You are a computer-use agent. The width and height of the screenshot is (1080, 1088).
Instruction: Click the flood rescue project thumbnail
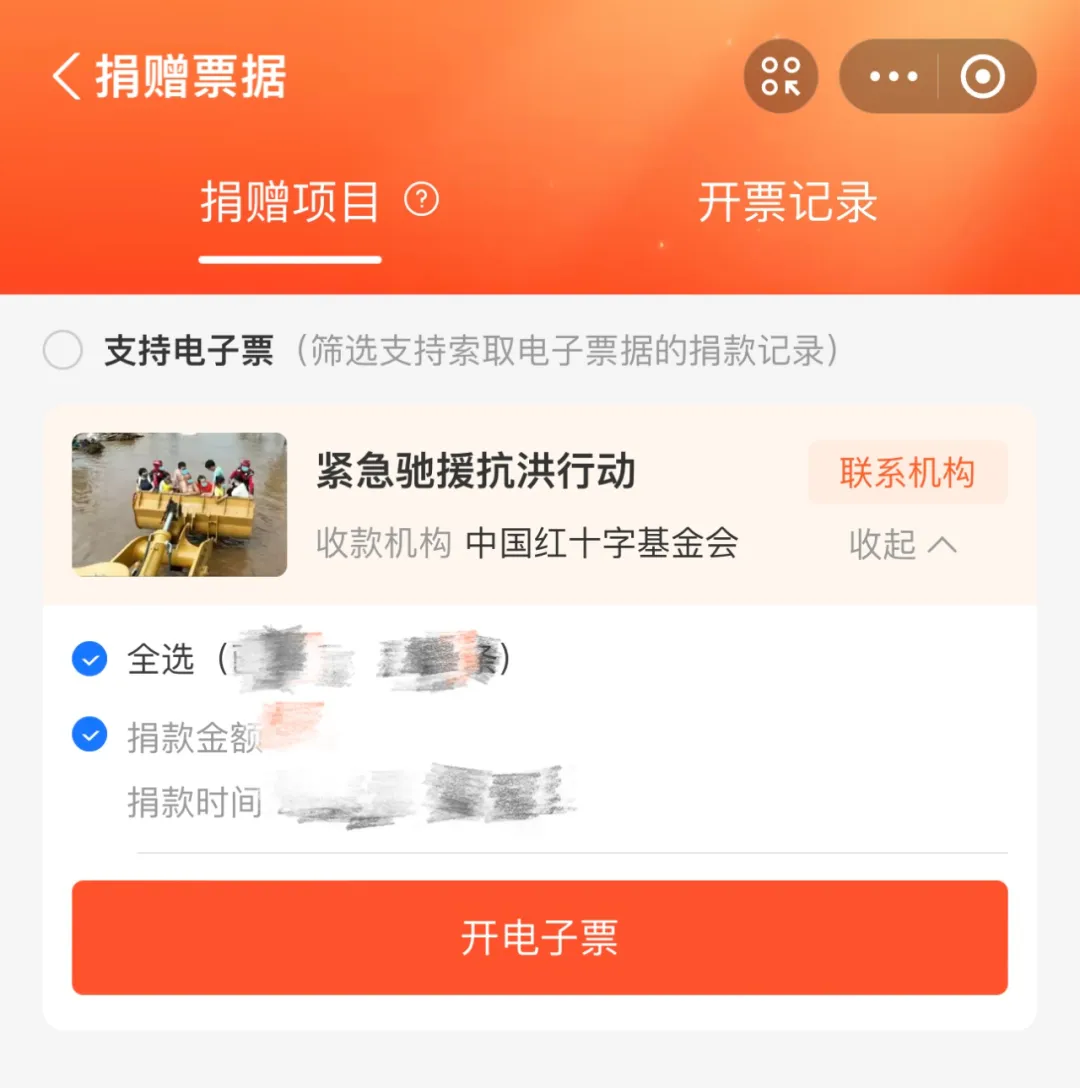point(178,504)
